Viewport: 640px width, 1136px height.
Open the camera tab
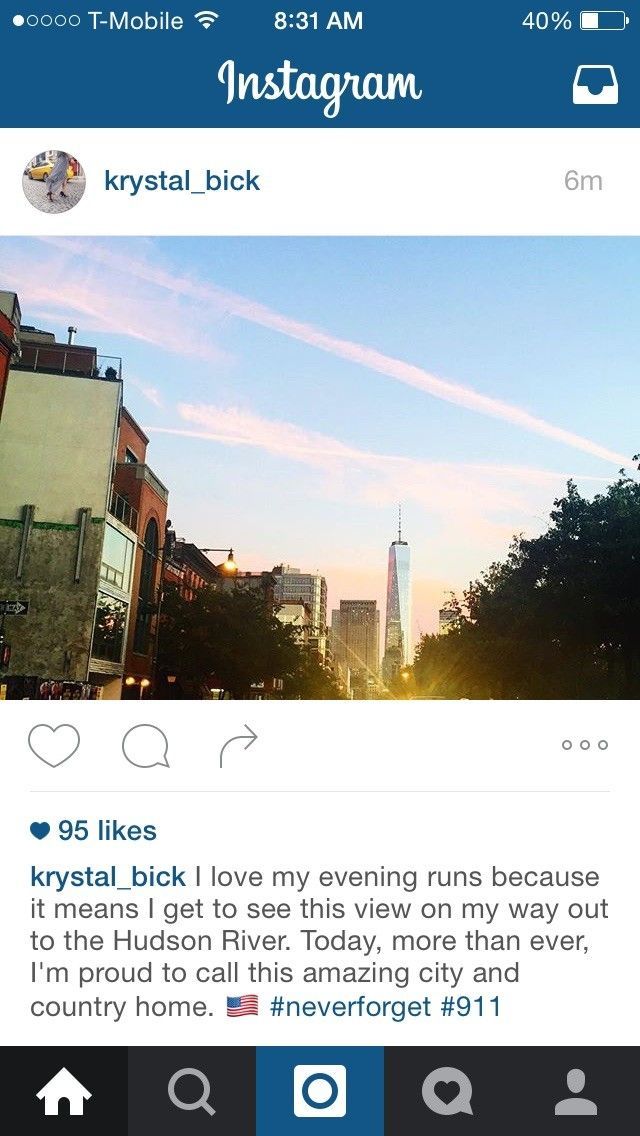(320, 1091)
